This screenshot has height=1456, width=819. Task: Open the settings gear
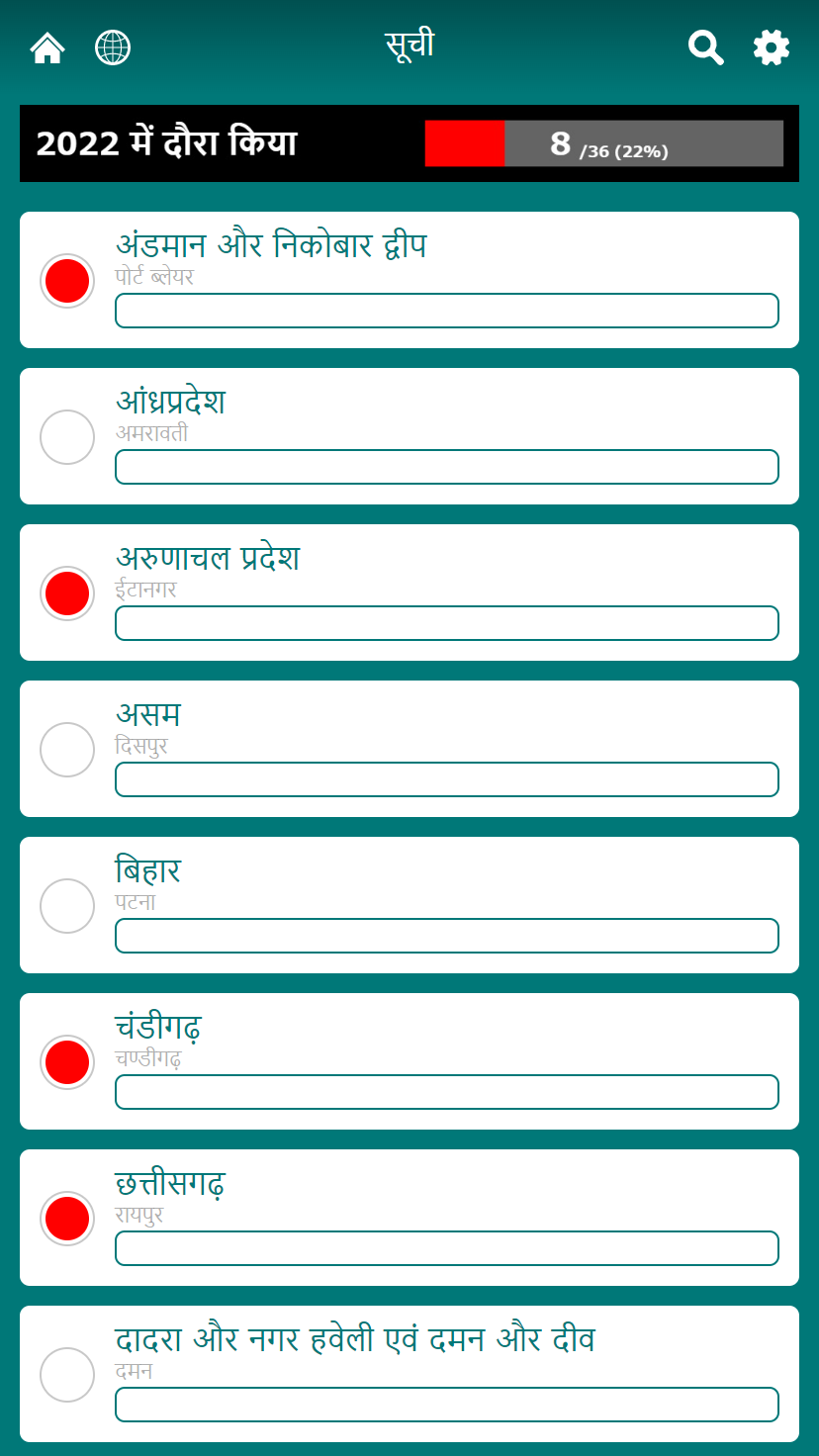pyautogui.click(x=772, y=47)
